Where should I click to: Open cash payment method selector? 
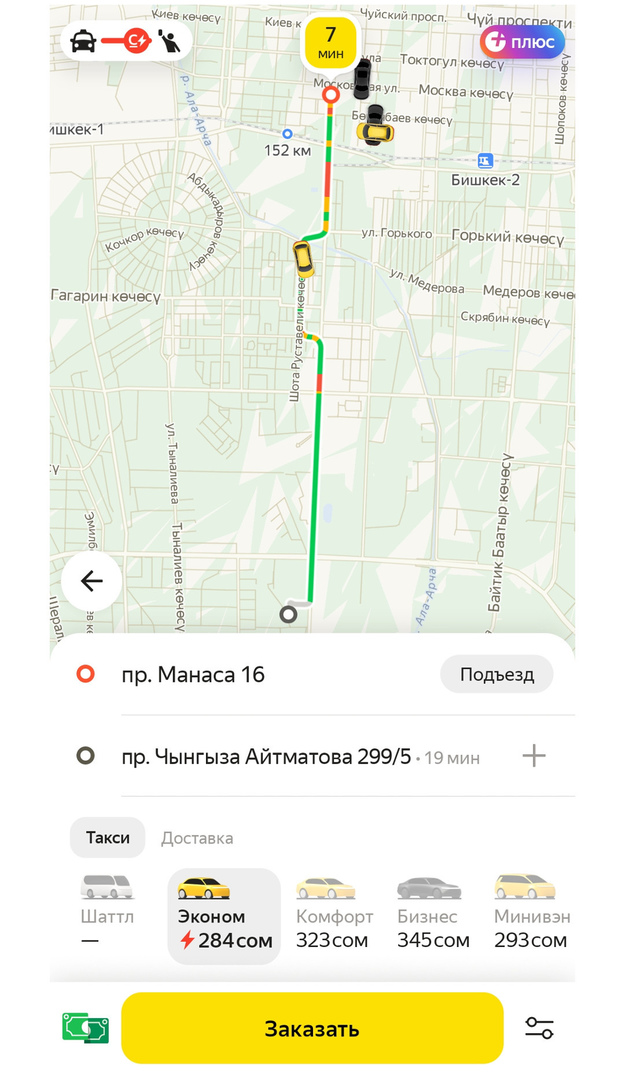pos(85,1028)
